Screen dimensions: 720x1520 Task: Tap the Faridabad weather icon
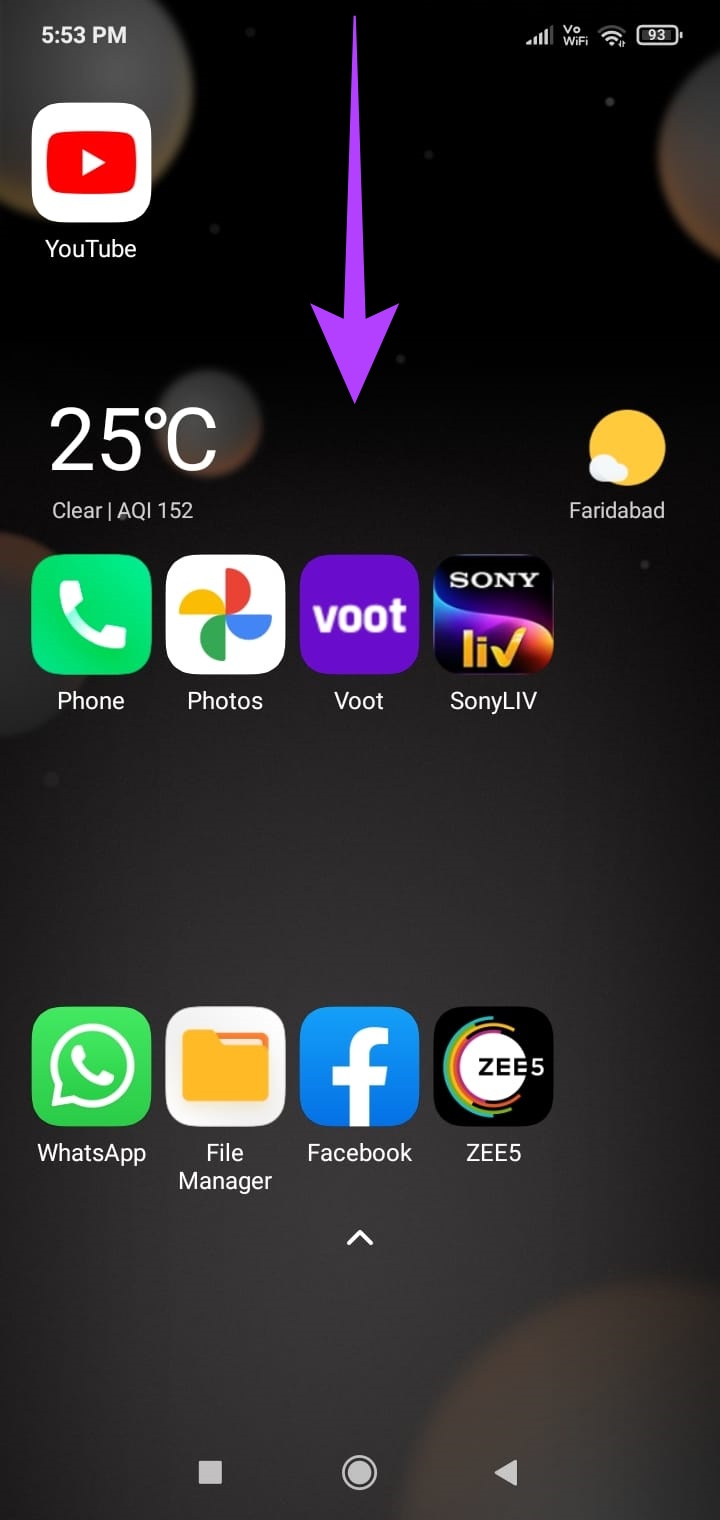pos(626,448)
